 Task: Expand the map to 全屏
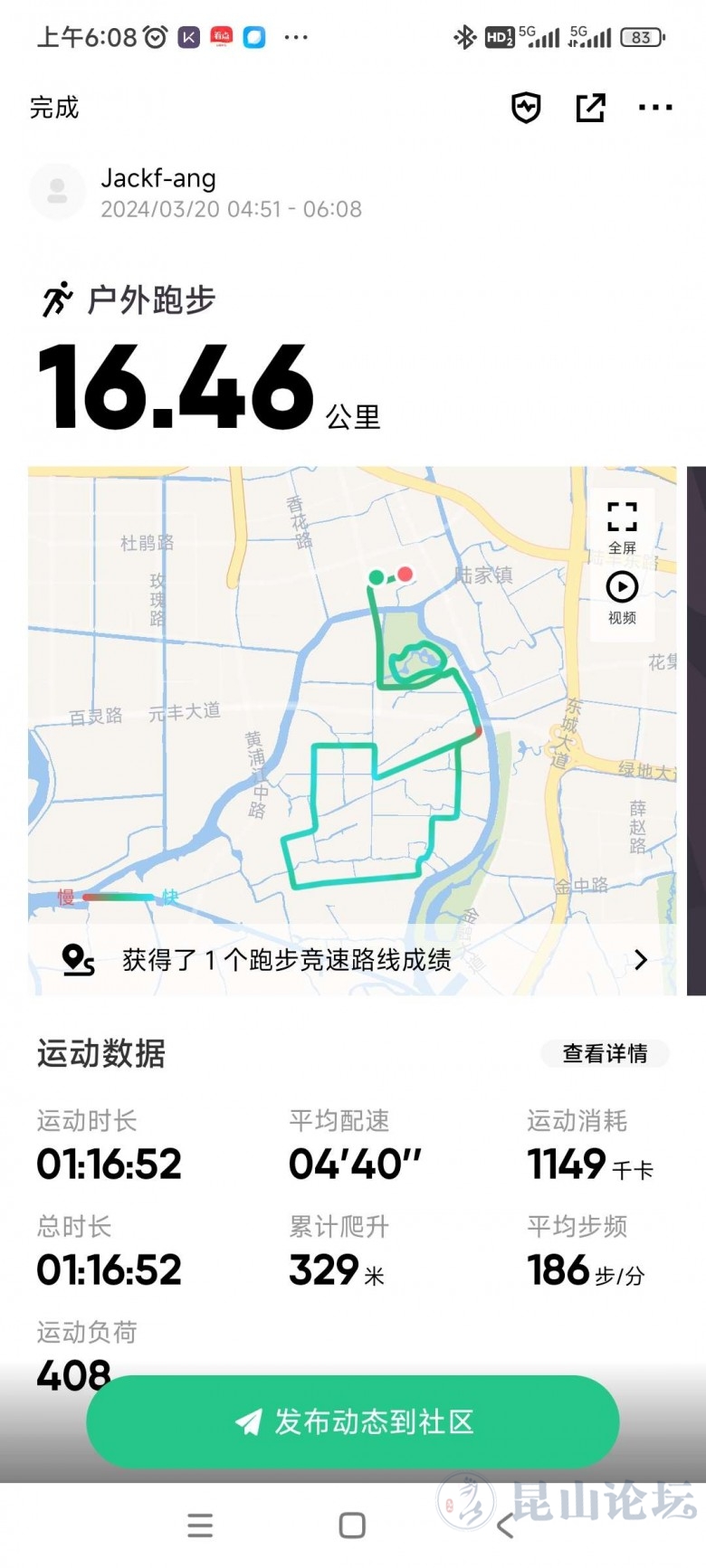click(622, 526)
